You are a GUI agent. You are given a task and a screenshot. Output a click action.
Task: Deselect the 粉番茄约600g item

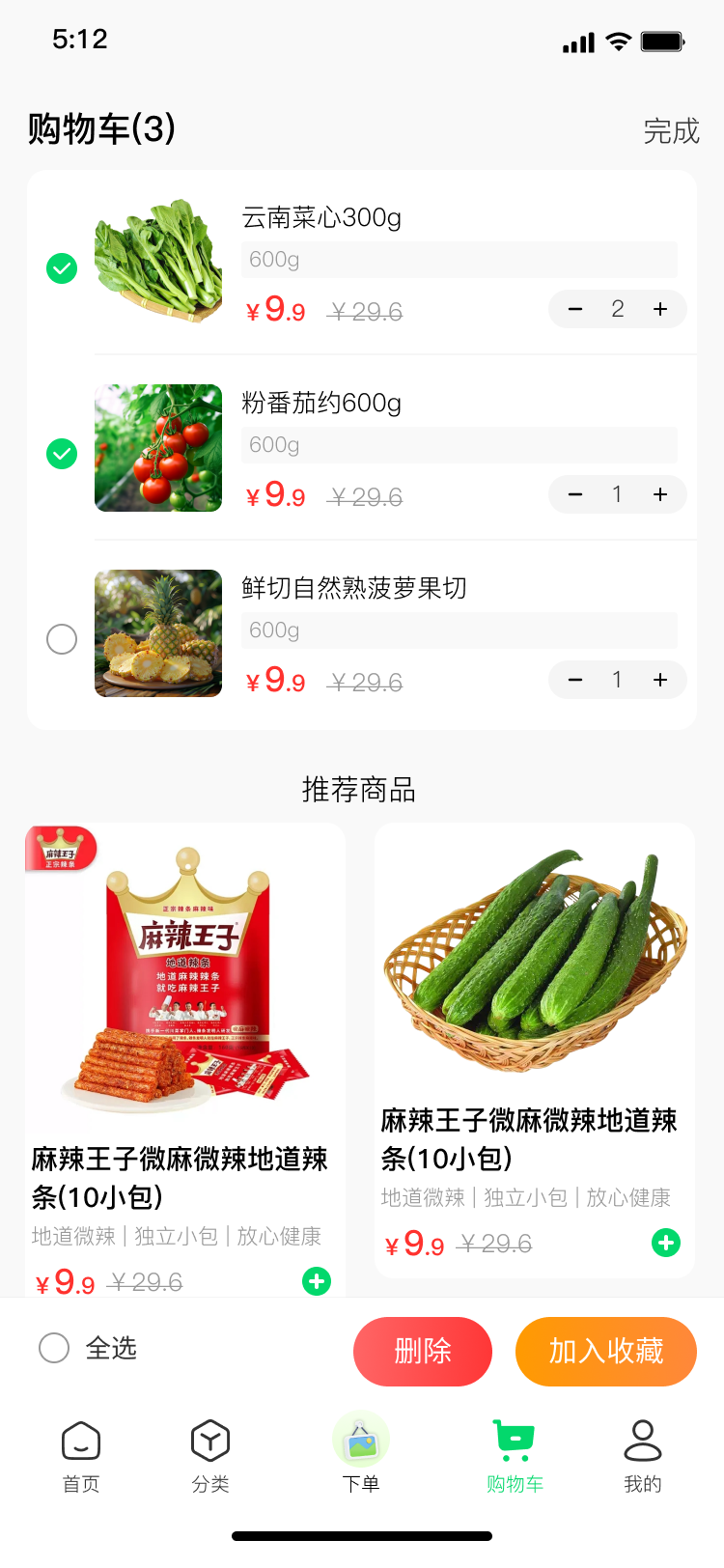coord(62,454)
